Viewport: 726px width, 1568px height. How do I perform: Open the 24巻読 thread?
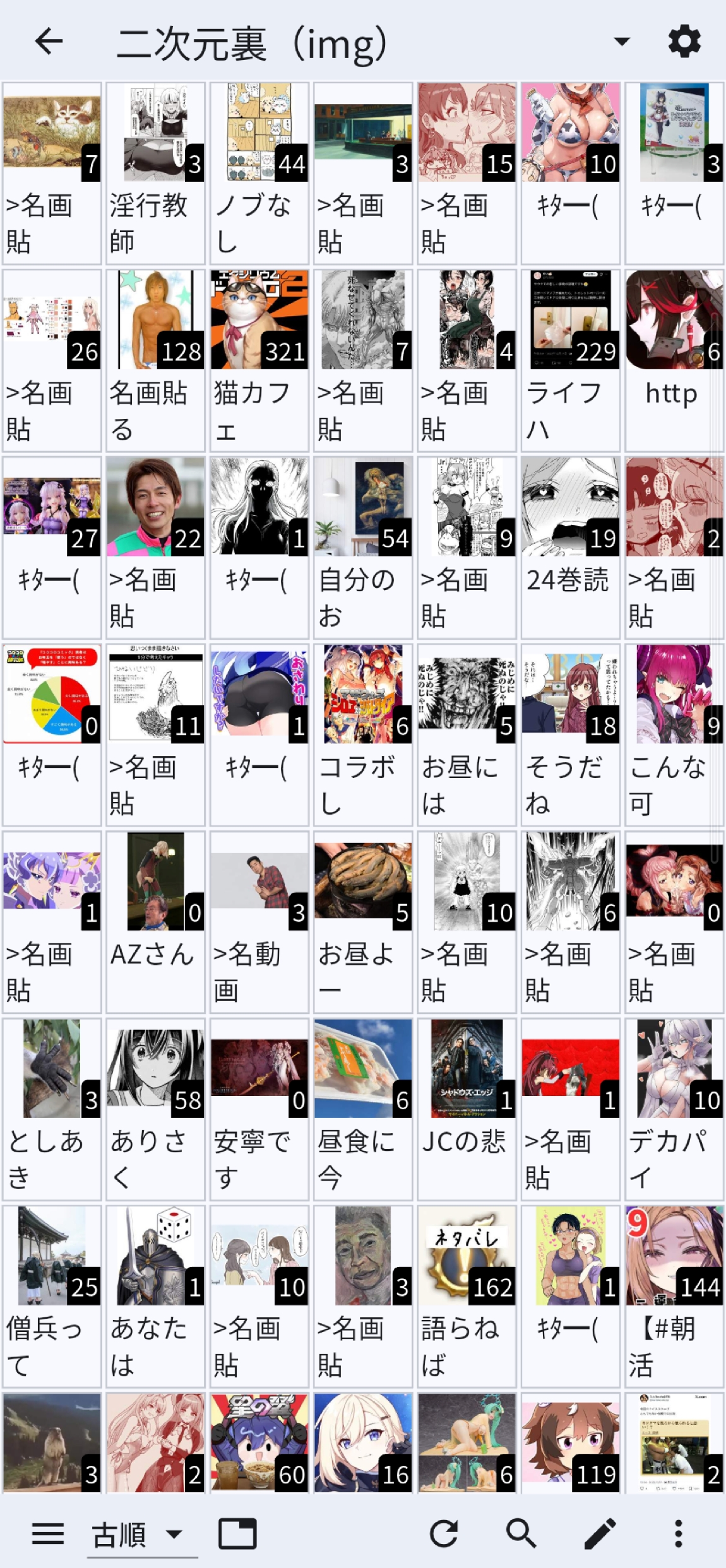[570, 546]
